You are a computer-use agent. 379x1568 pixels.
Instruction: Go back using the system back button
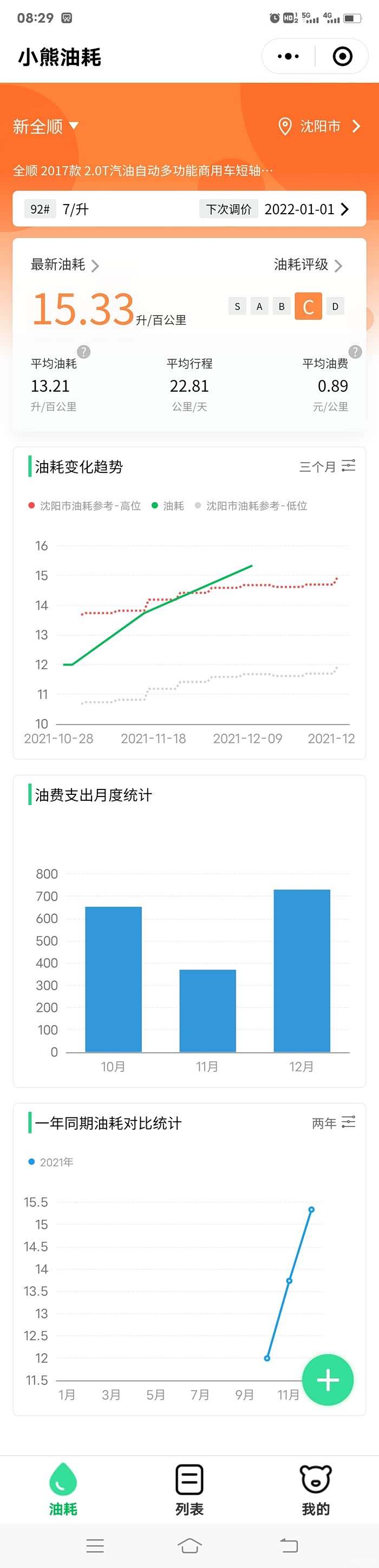(289, 1545)
